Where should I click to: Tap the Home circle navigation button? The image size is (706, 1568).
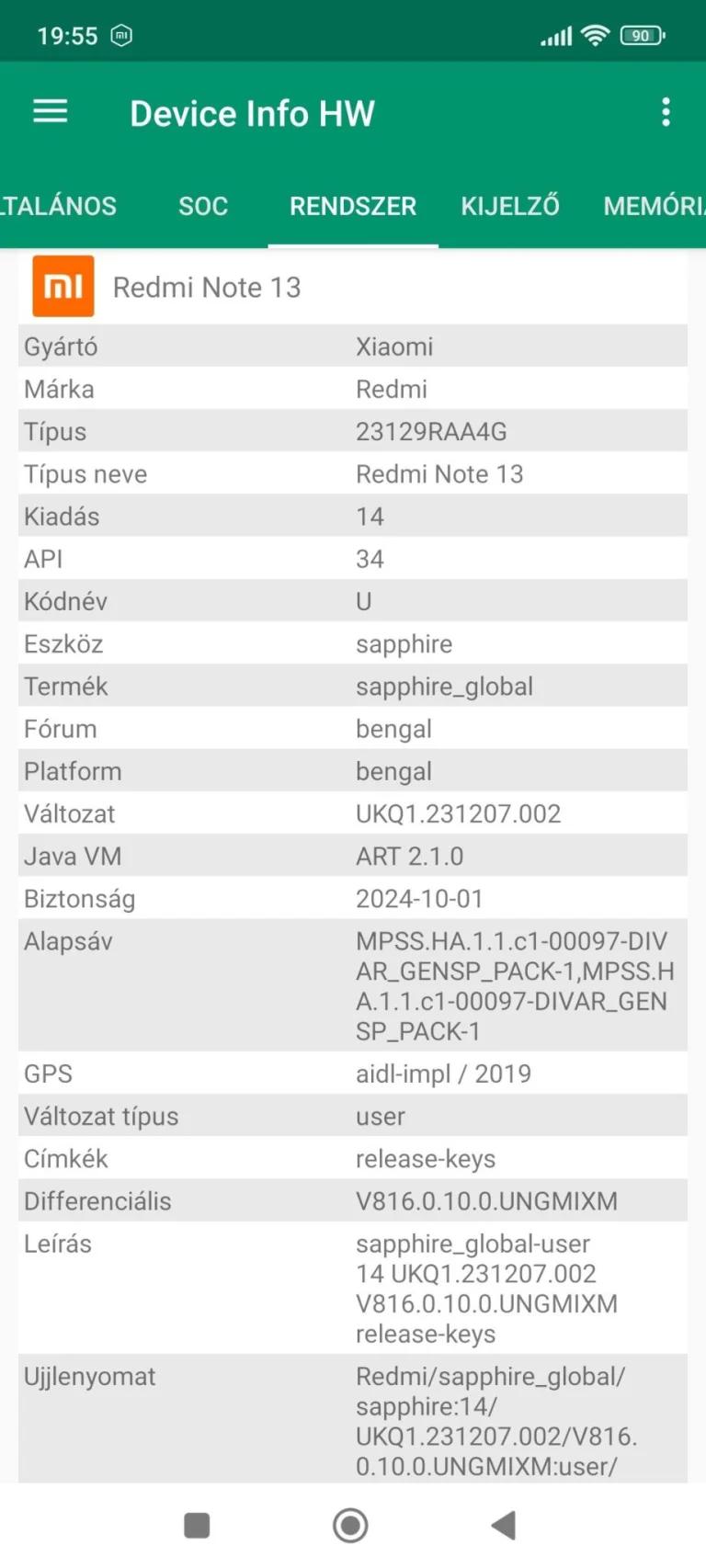click(x=350, y=1524)
